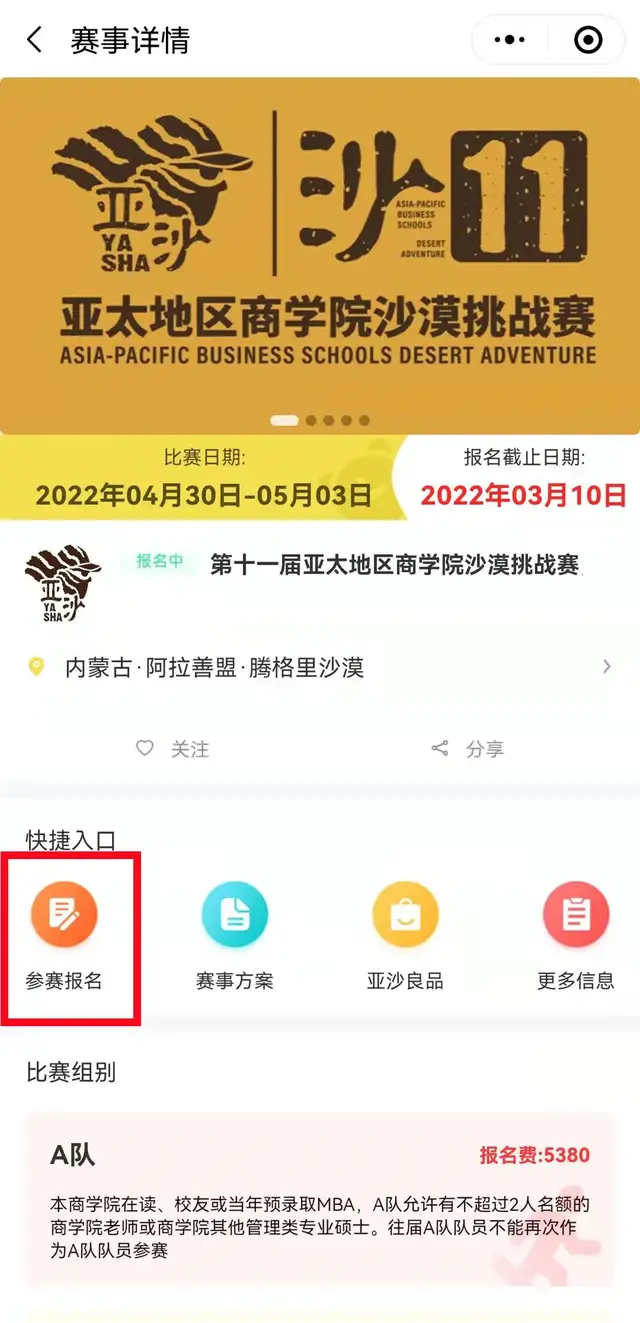Open location 内蒙古·阿拉善盟·腾格里沙漠

320,667
